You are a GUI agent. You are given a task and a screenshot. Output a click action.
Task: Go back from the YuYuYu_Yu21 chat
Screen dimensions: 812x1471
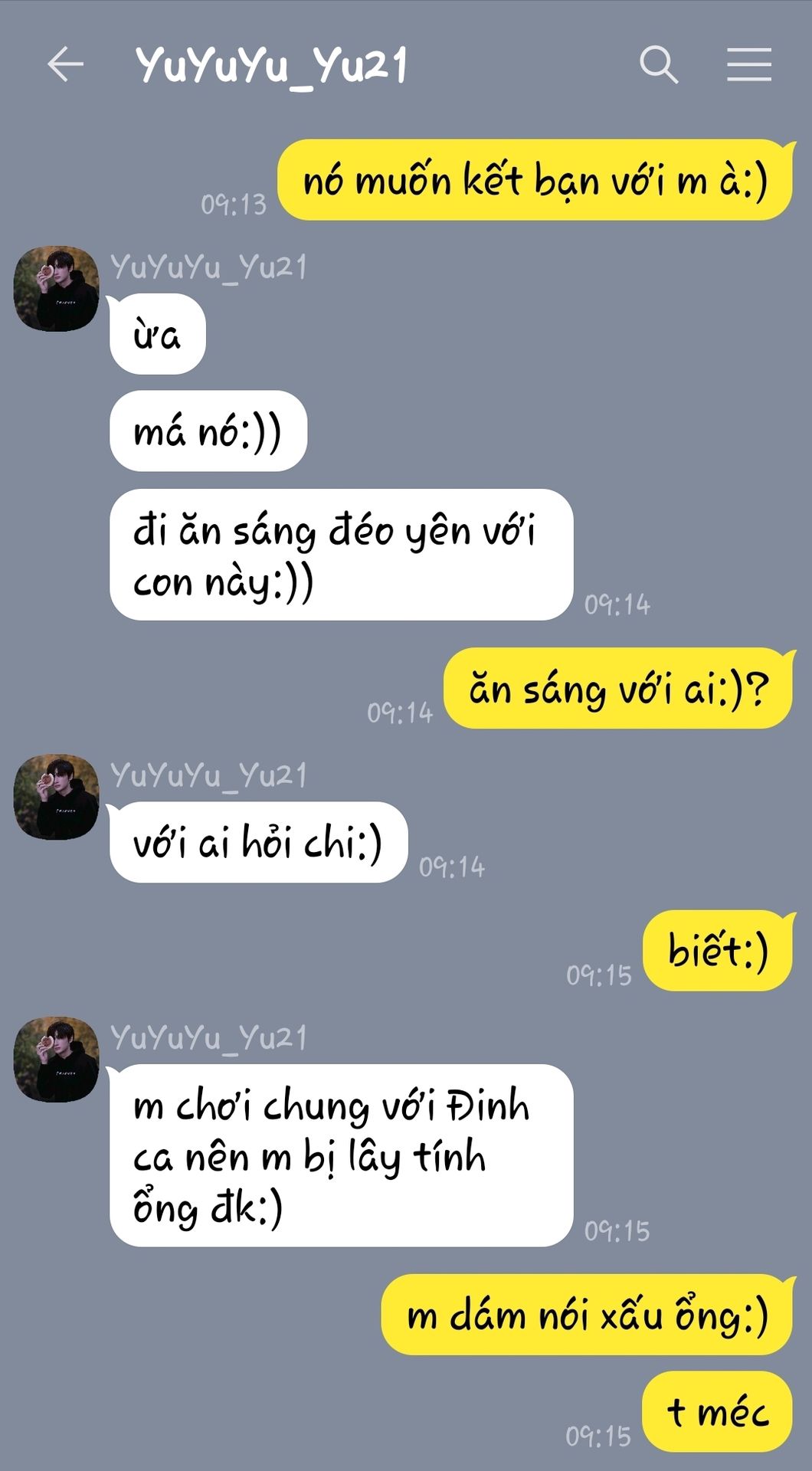tap(66, 64)
